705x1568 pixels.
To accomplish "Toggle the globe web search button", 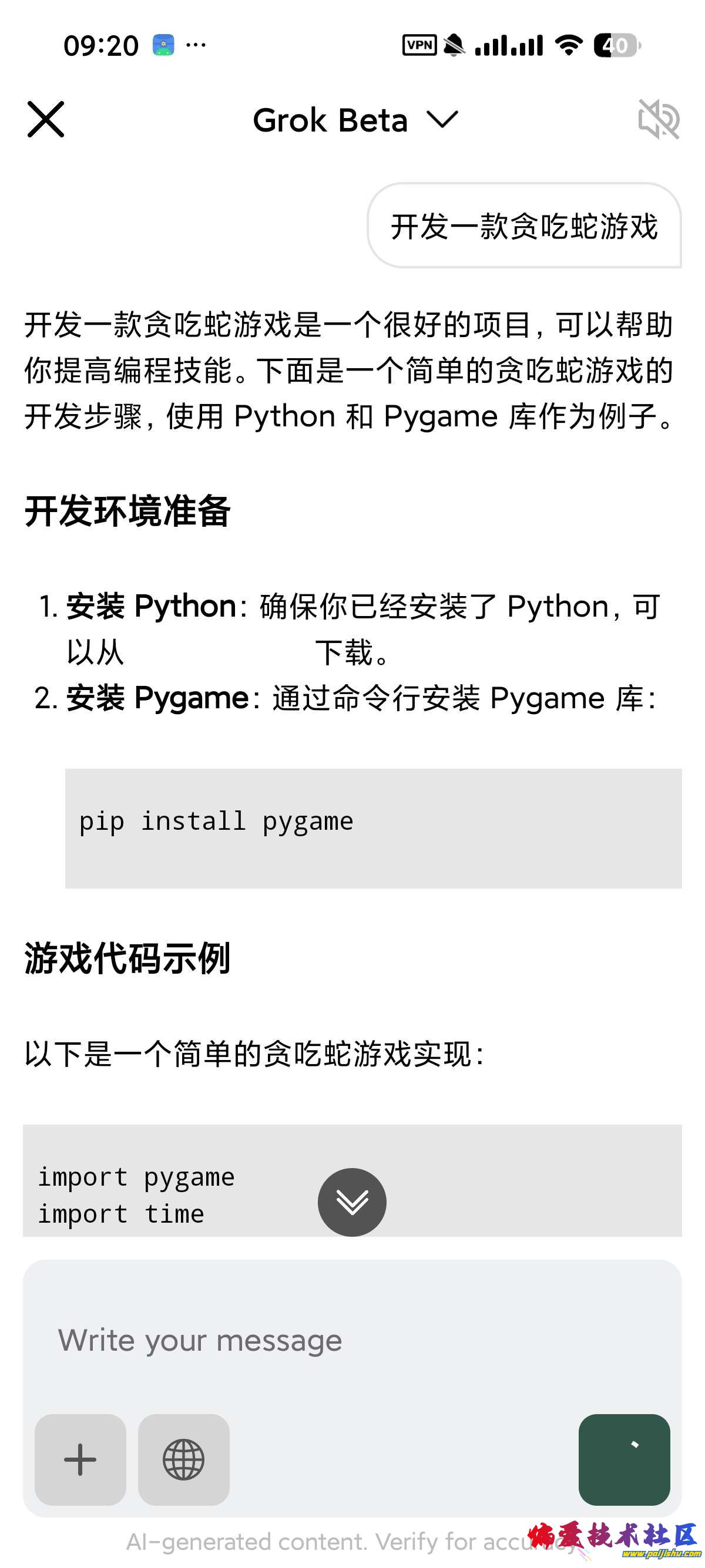I will pos(184,1459).
